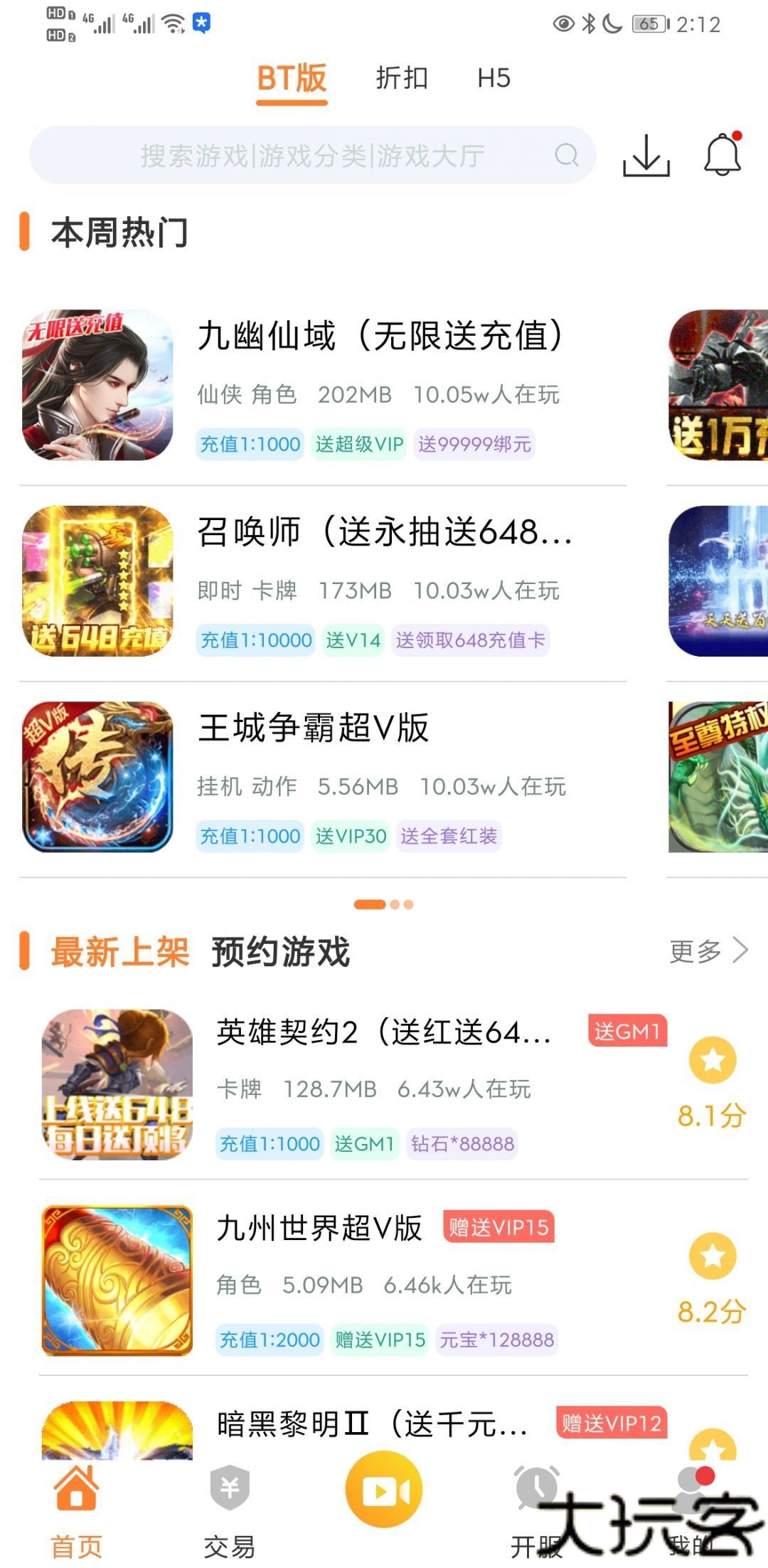
Task: Open the 英雄契约2 game listing
Action: pos(384,1032)
